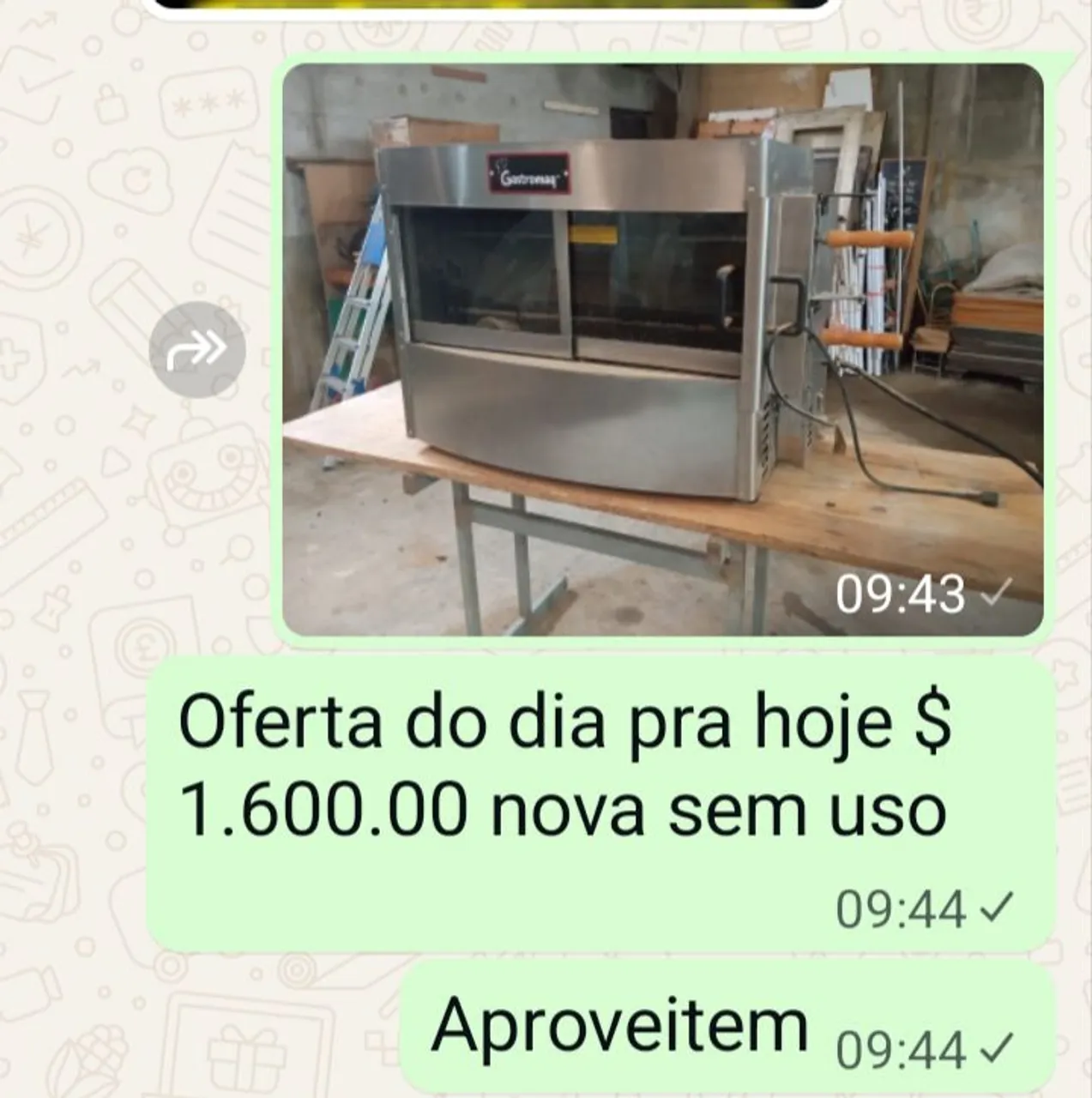Open the Gastromaq oven photo message
The width and height of the screenshot is (1092, 1098).
[x=663, y=350]
